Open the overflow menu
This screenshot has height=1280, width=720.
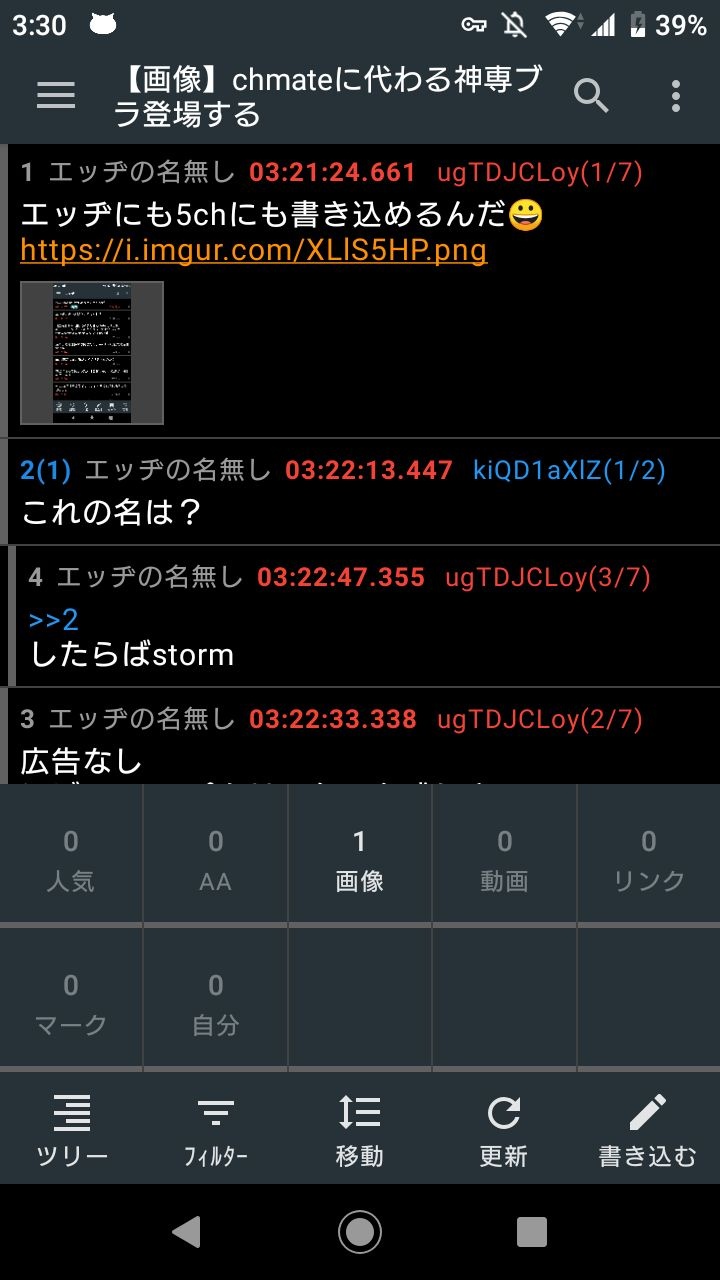[x=676, y=96]
